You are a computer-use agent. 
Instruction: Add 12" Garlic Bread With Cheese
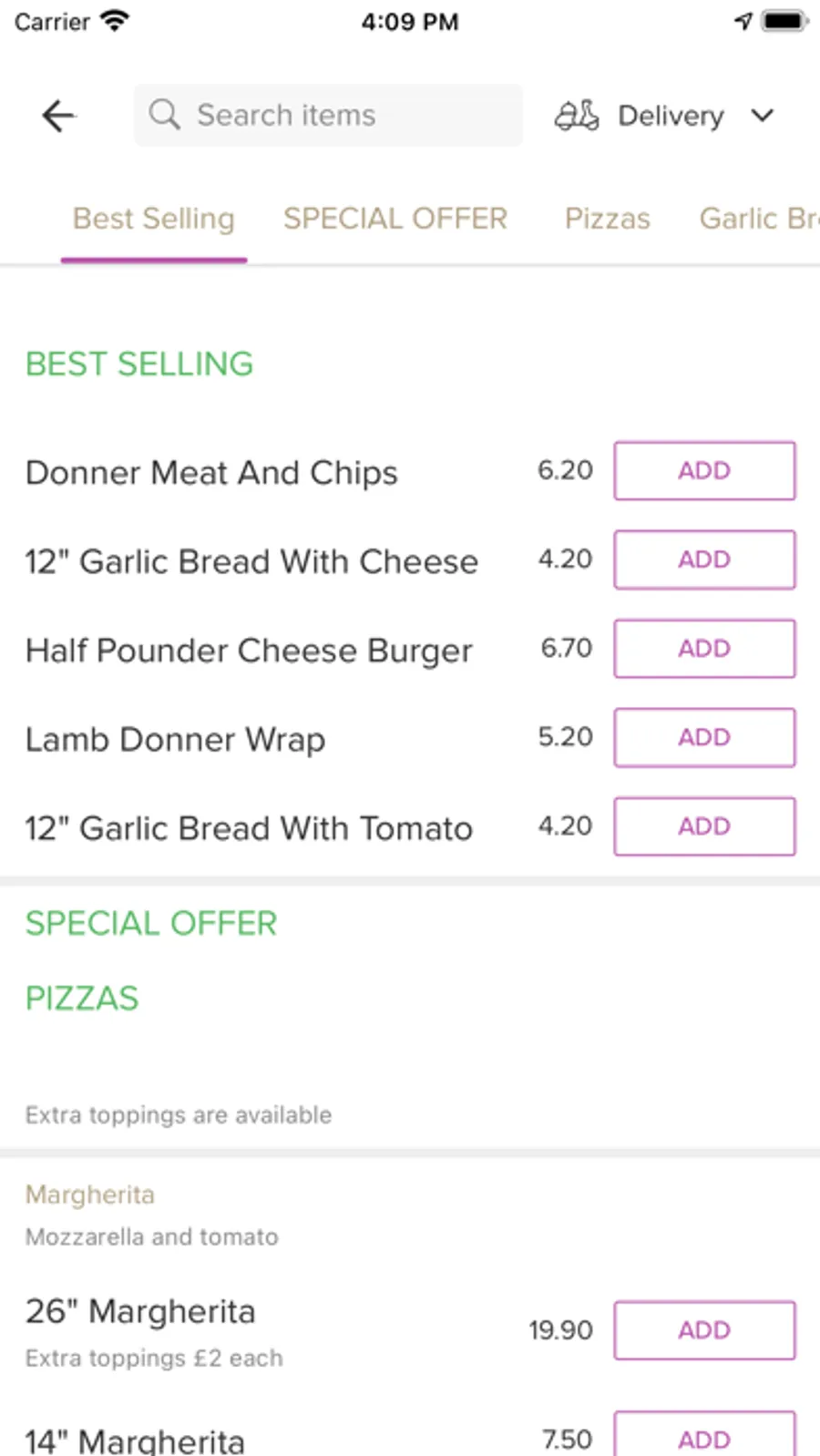pyautogui.click(x=704, y=559)
